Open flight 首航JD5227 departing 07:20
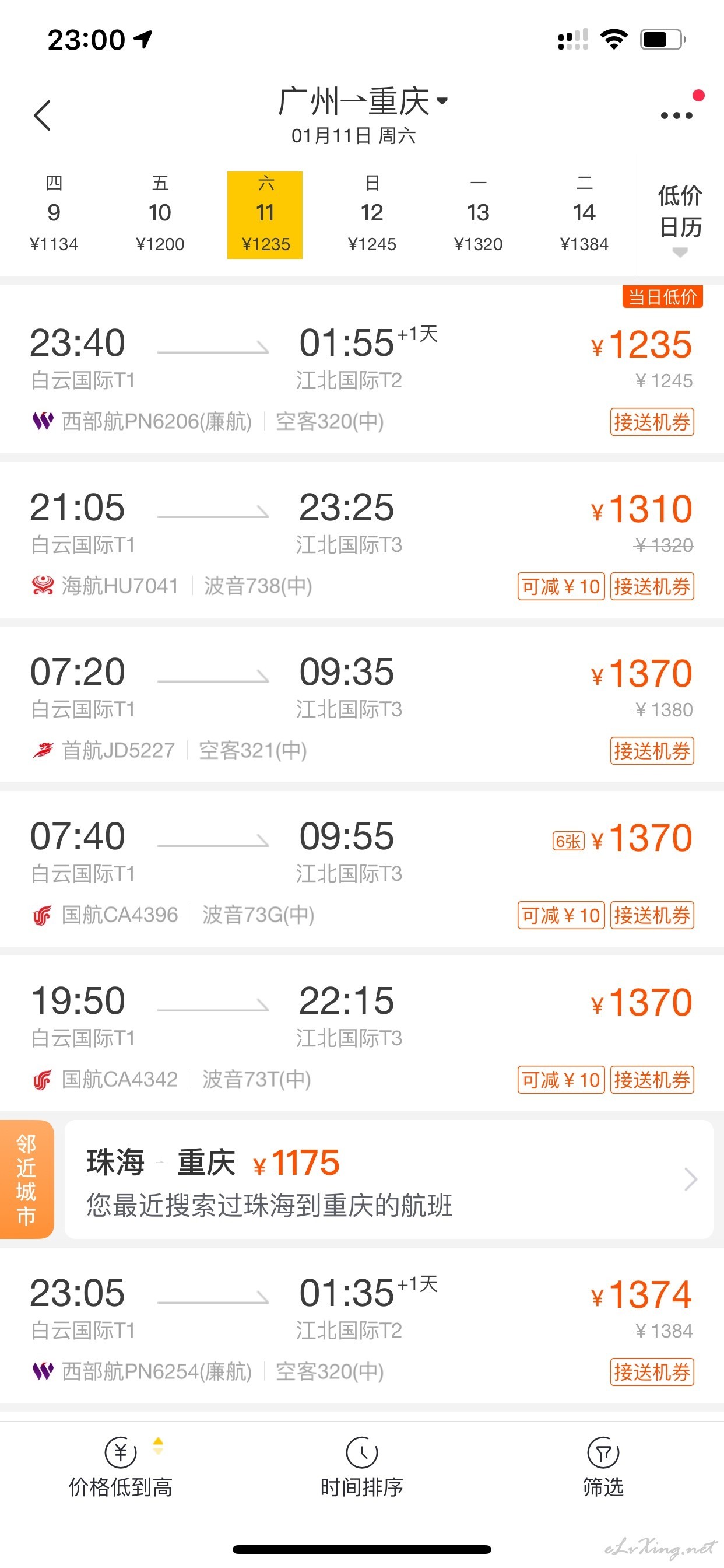Image resolution: width=724 pixels, height=1568 pixels. click(x=362, y=704)
